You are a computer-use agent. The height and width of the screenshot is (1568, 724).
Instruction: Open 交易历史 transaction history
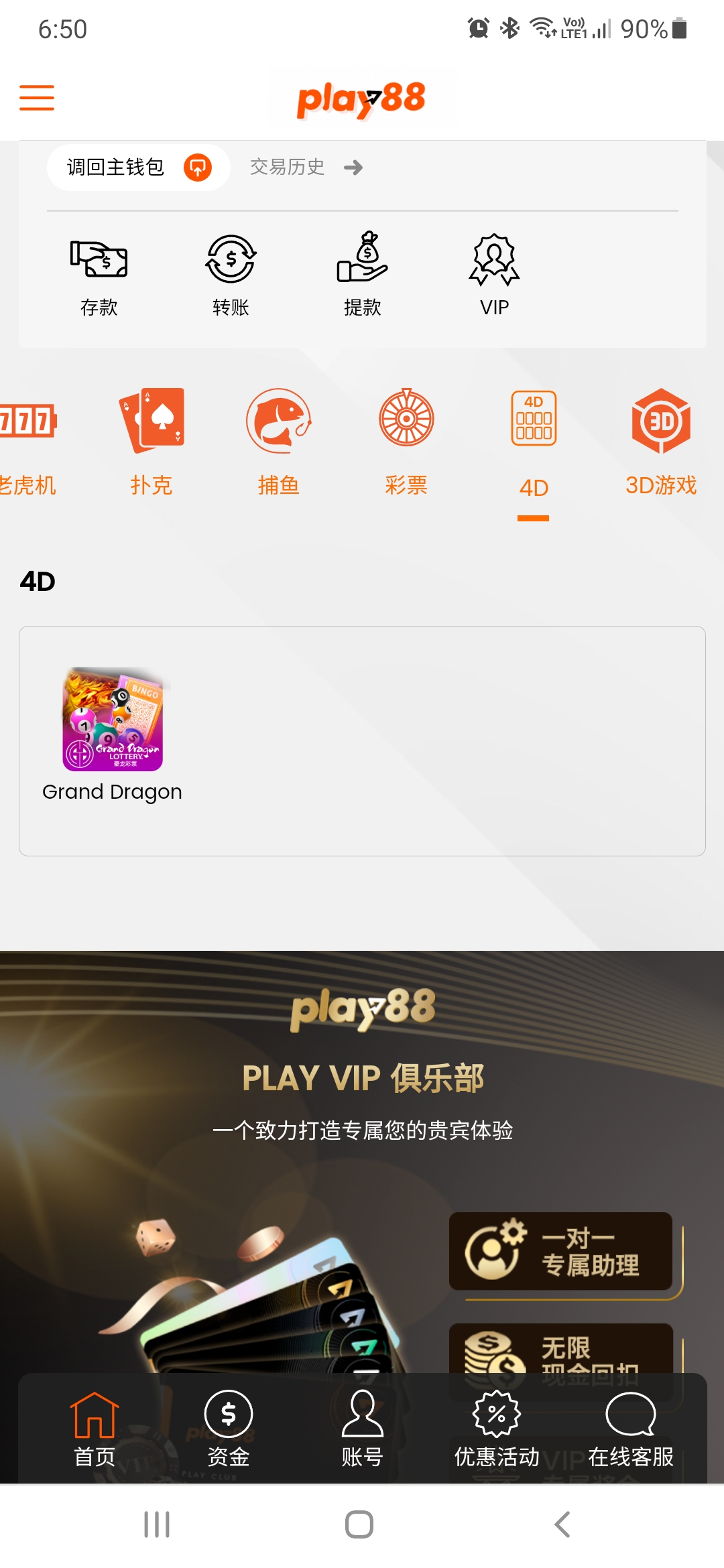[306, 168]
